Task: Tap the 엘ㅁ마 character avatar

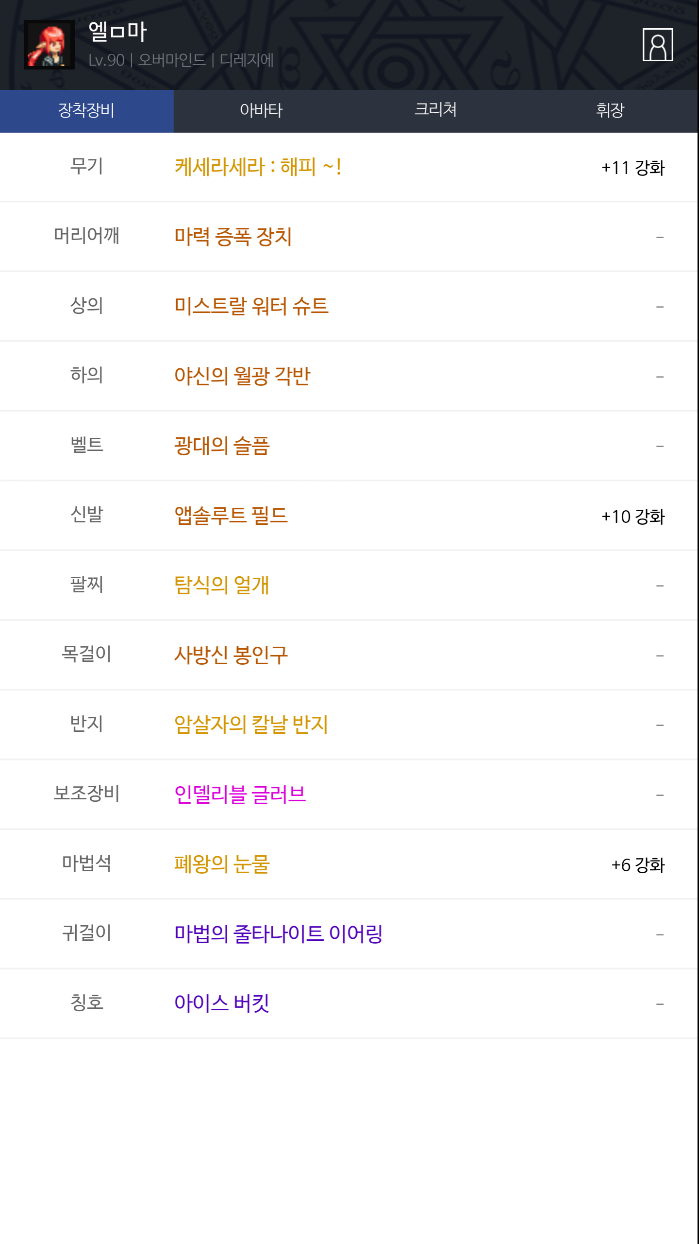Action: click(x=49, y=45)
